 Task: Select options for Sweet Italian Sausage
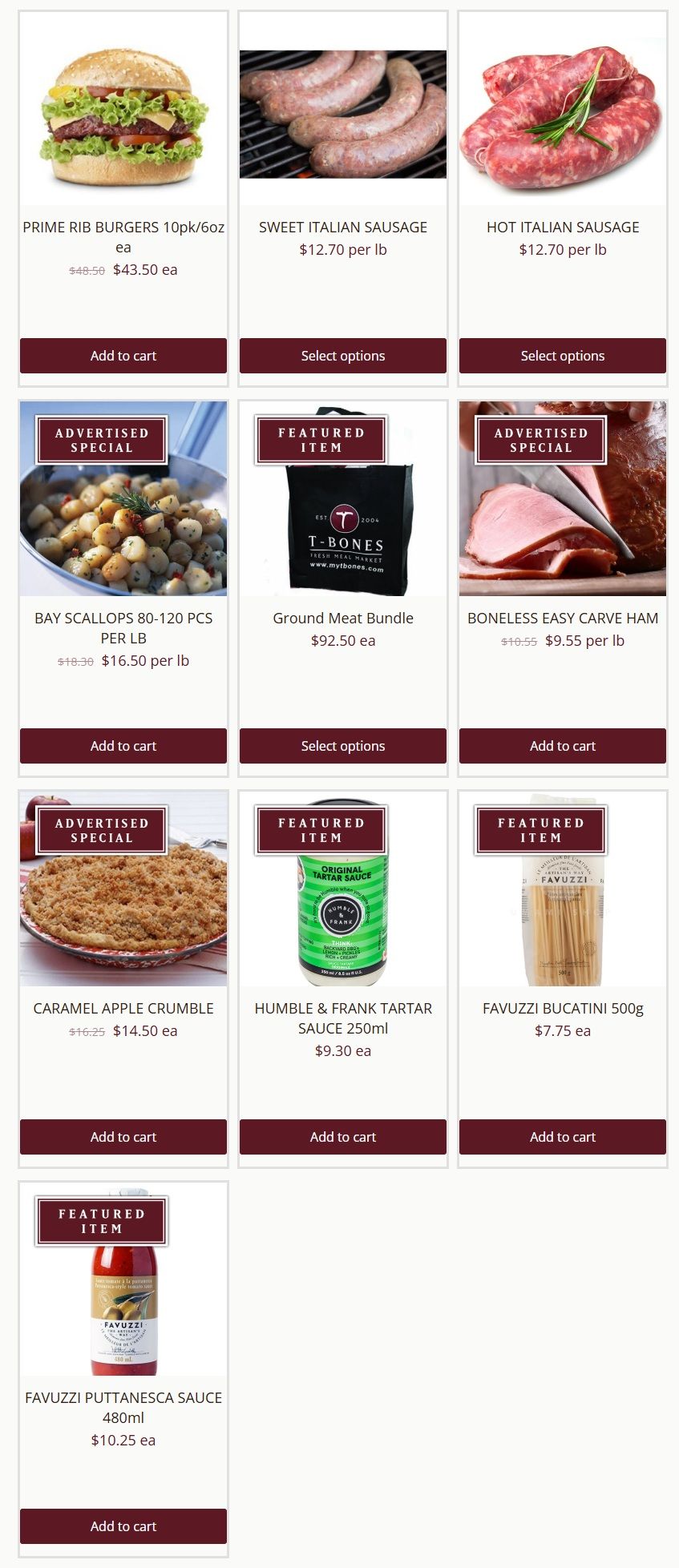click(343, 356)
